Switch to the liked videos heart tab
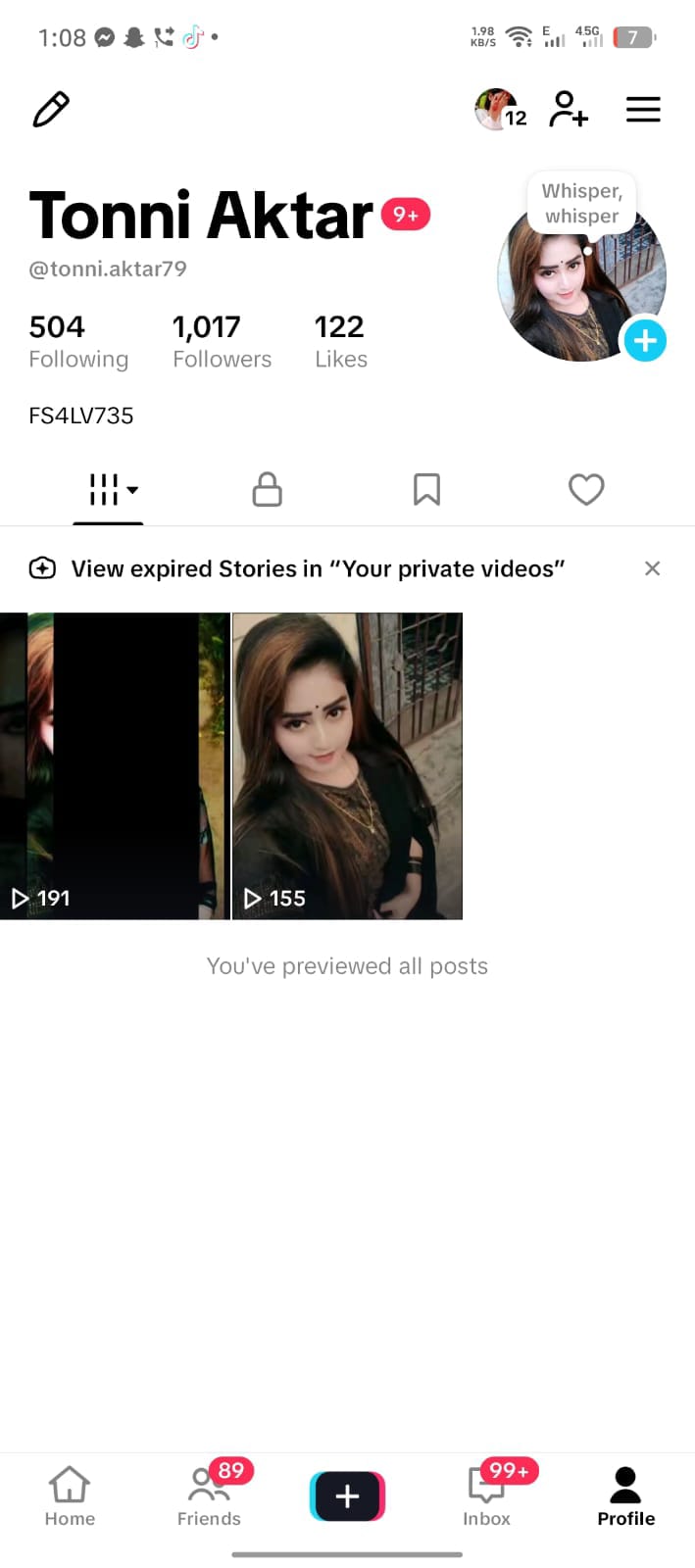The height and width of the screenshot is (1568, 695). 586,489
